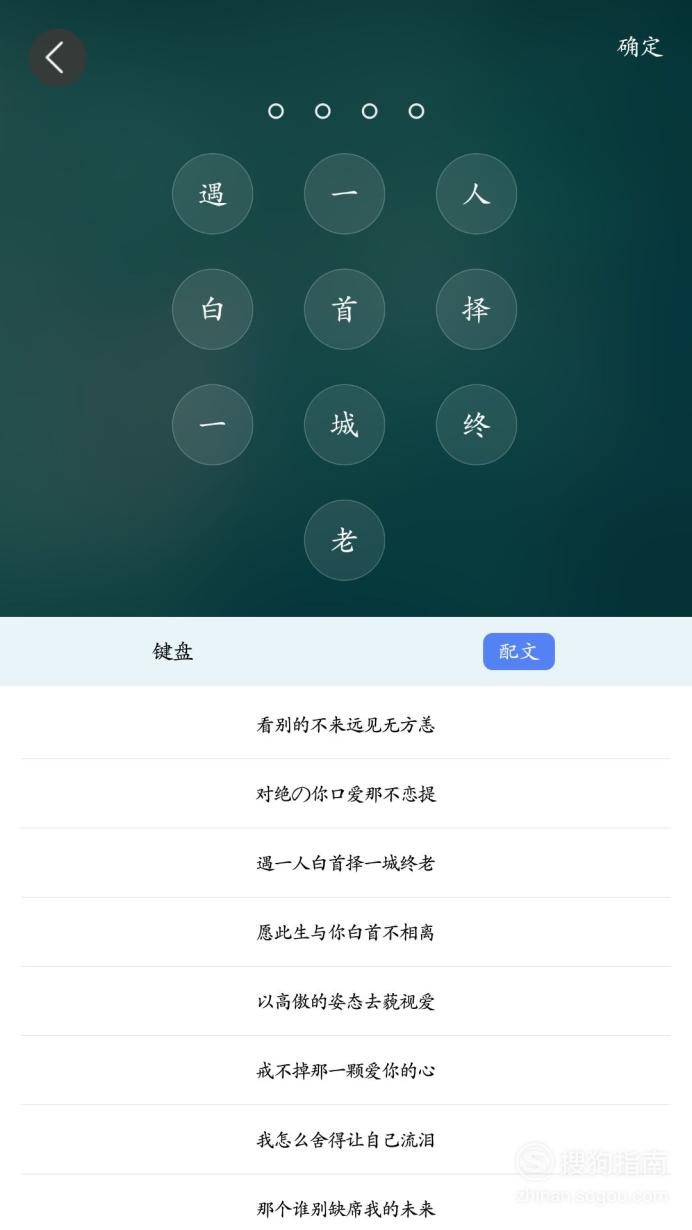Choose the 城 key
This screenshot has height=1230, width=692.
point(344,425)
